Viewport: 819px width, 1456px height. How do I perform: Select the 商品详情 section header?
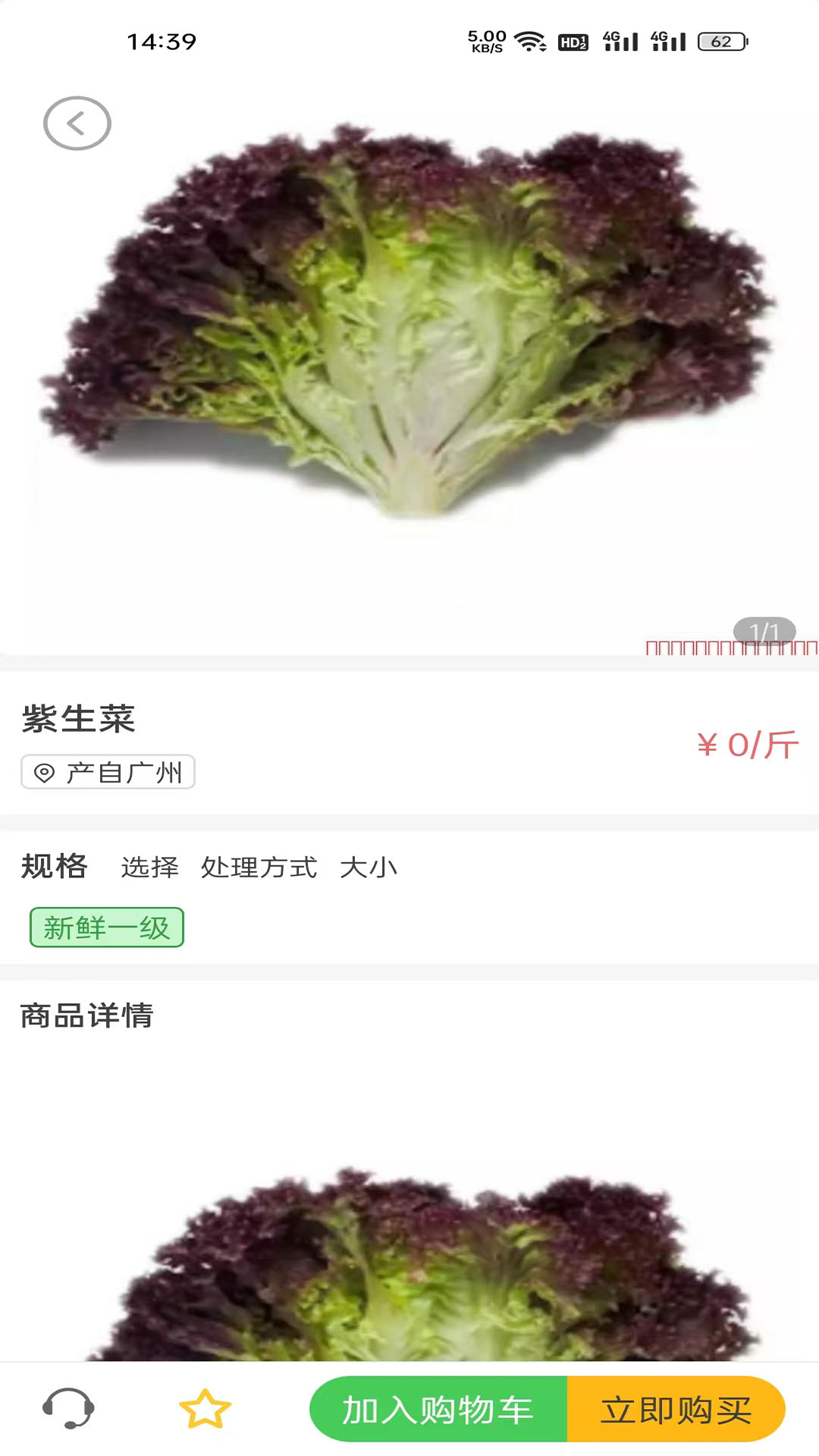pyautogui.click(x=86, y=1016)
